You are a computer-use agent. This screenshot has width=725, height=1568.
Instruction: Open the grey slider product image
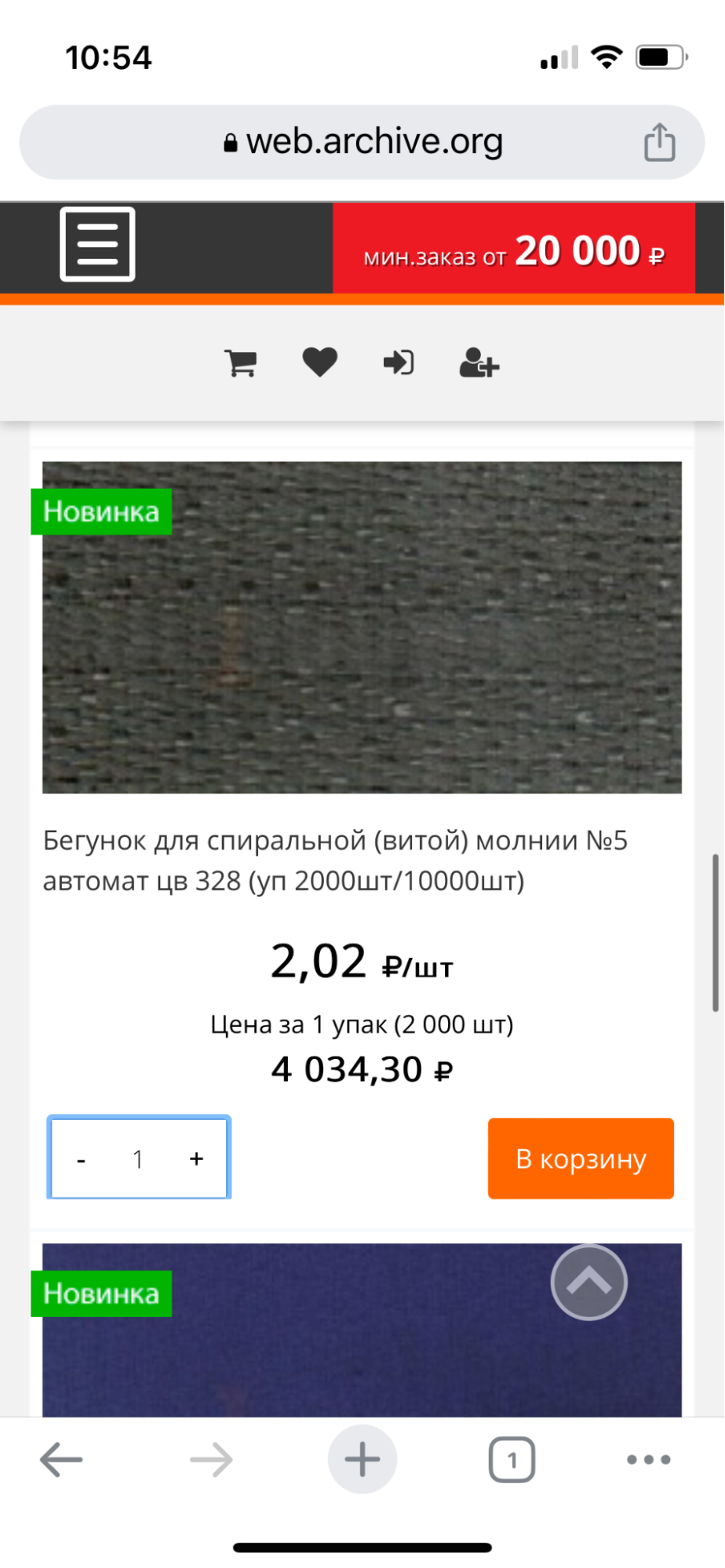362,628
